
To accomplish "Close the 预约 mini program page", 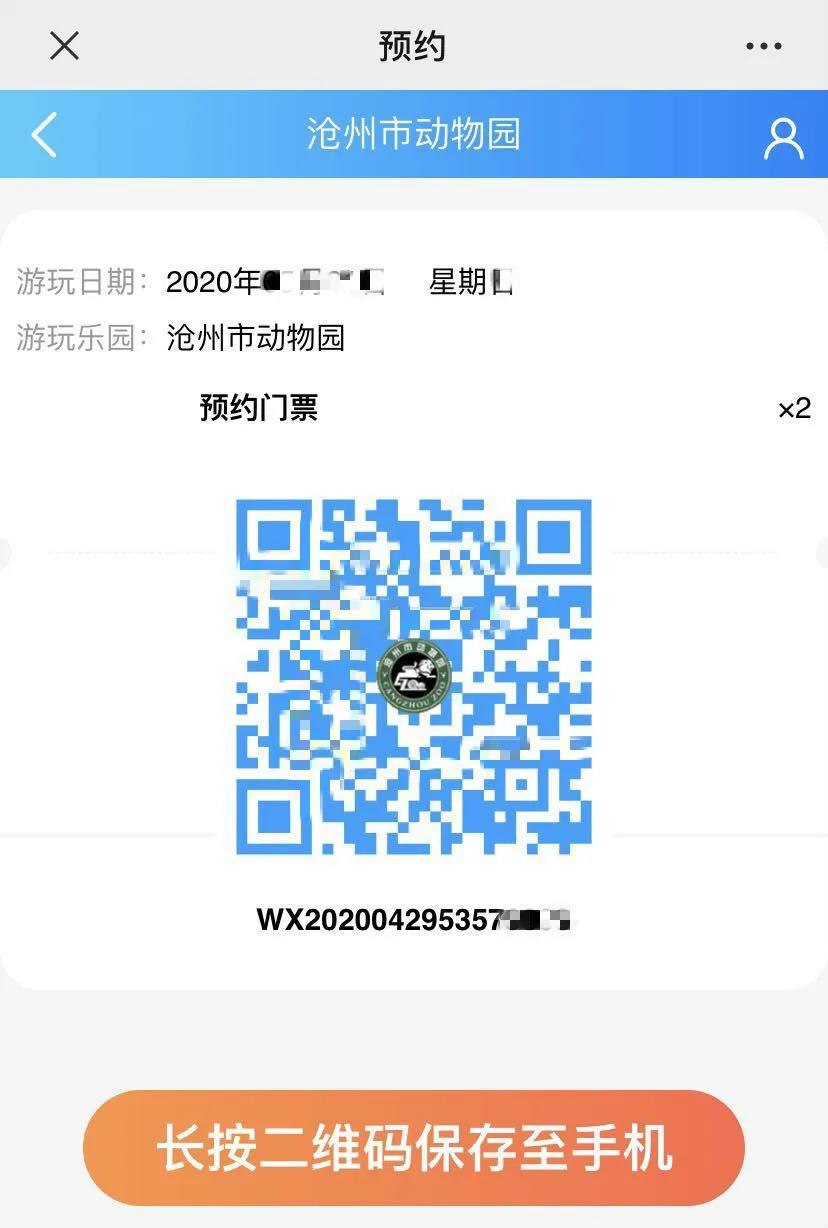I will tap(64, 45).
